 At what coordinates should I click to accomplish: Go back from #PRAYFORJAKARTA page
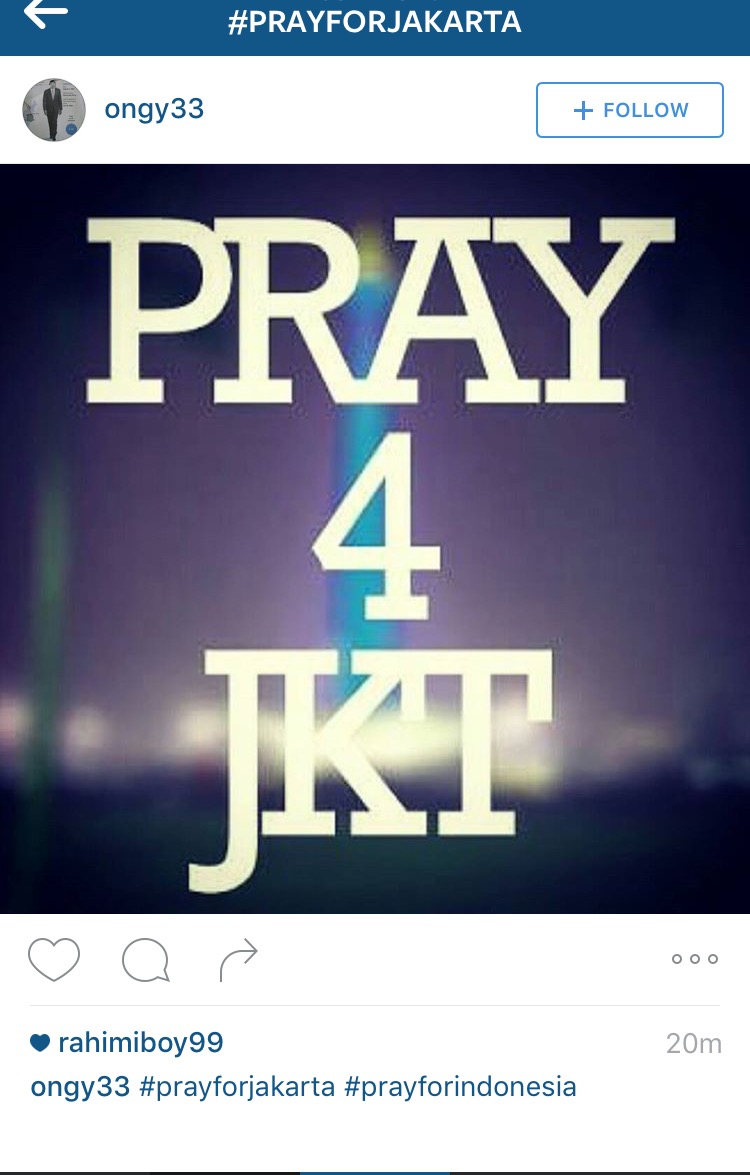[46, 14]
